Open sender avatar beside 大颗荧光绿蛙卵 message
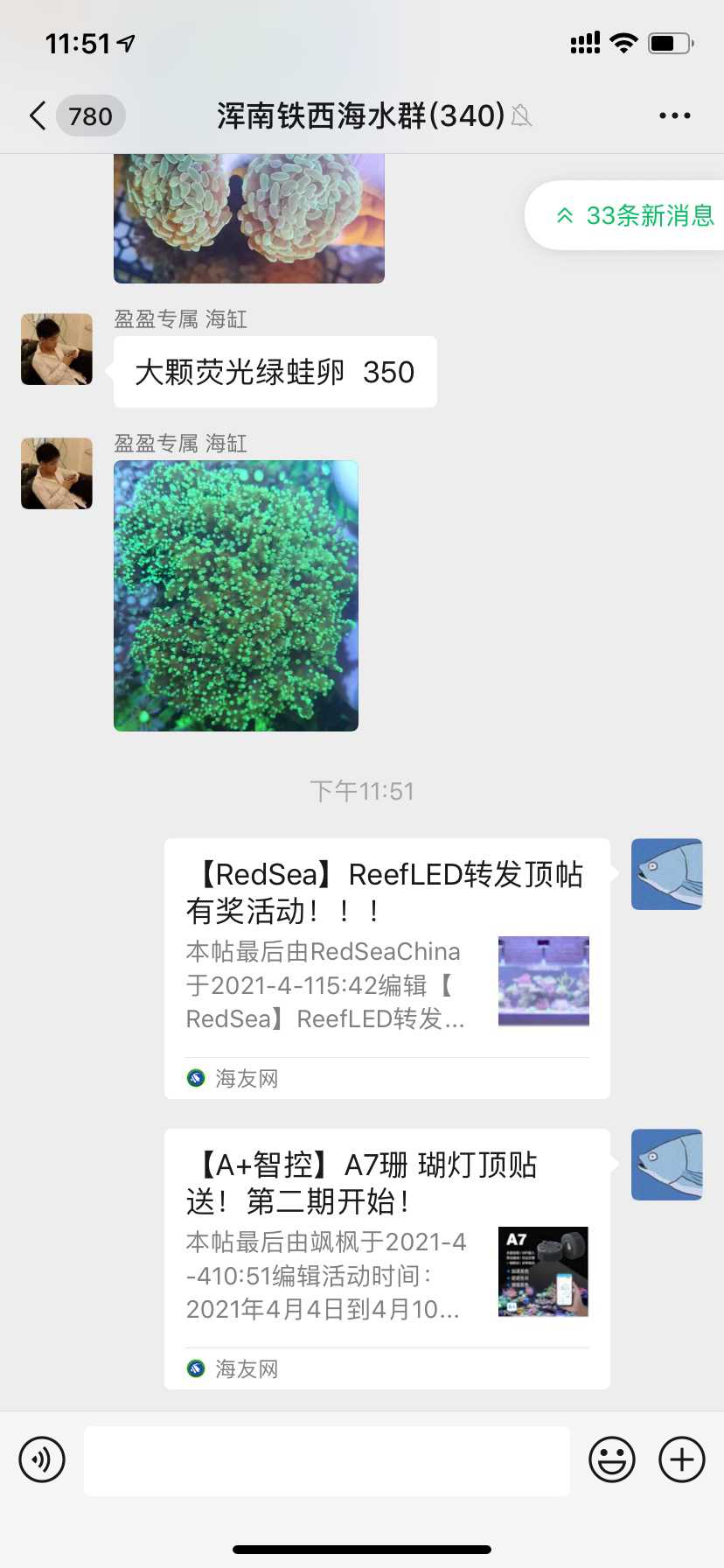 tap(57, 349)
